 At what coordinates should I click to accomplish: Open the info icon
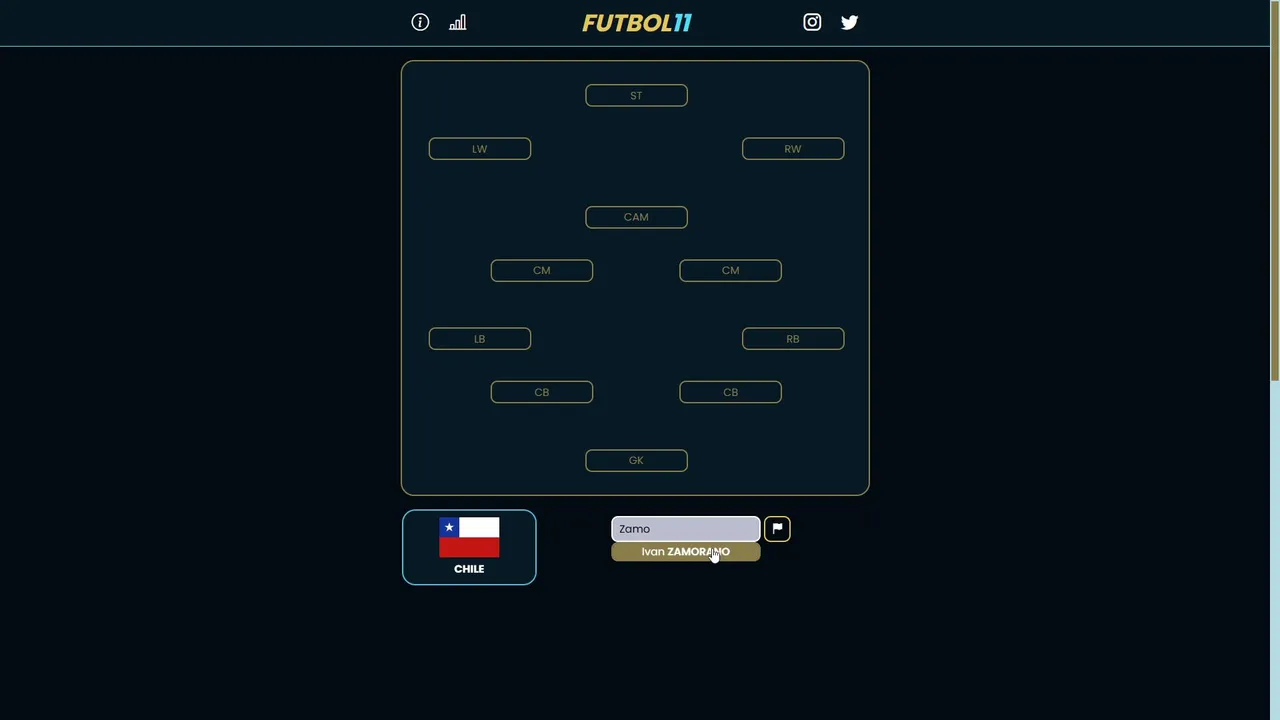click(420, 22)
